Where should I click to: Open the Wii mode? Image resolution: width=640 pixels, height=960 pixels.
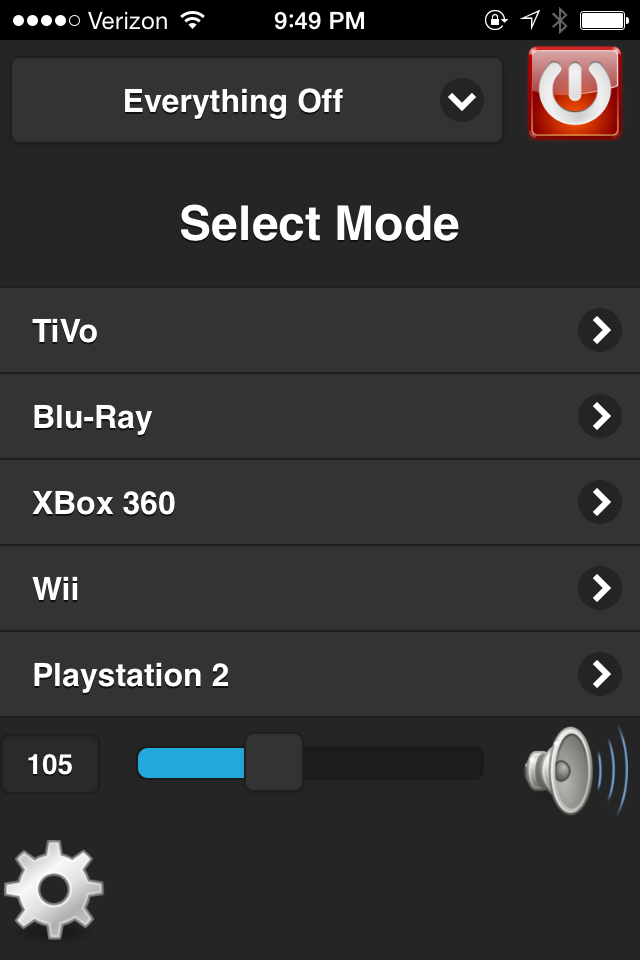pos(320,589)
